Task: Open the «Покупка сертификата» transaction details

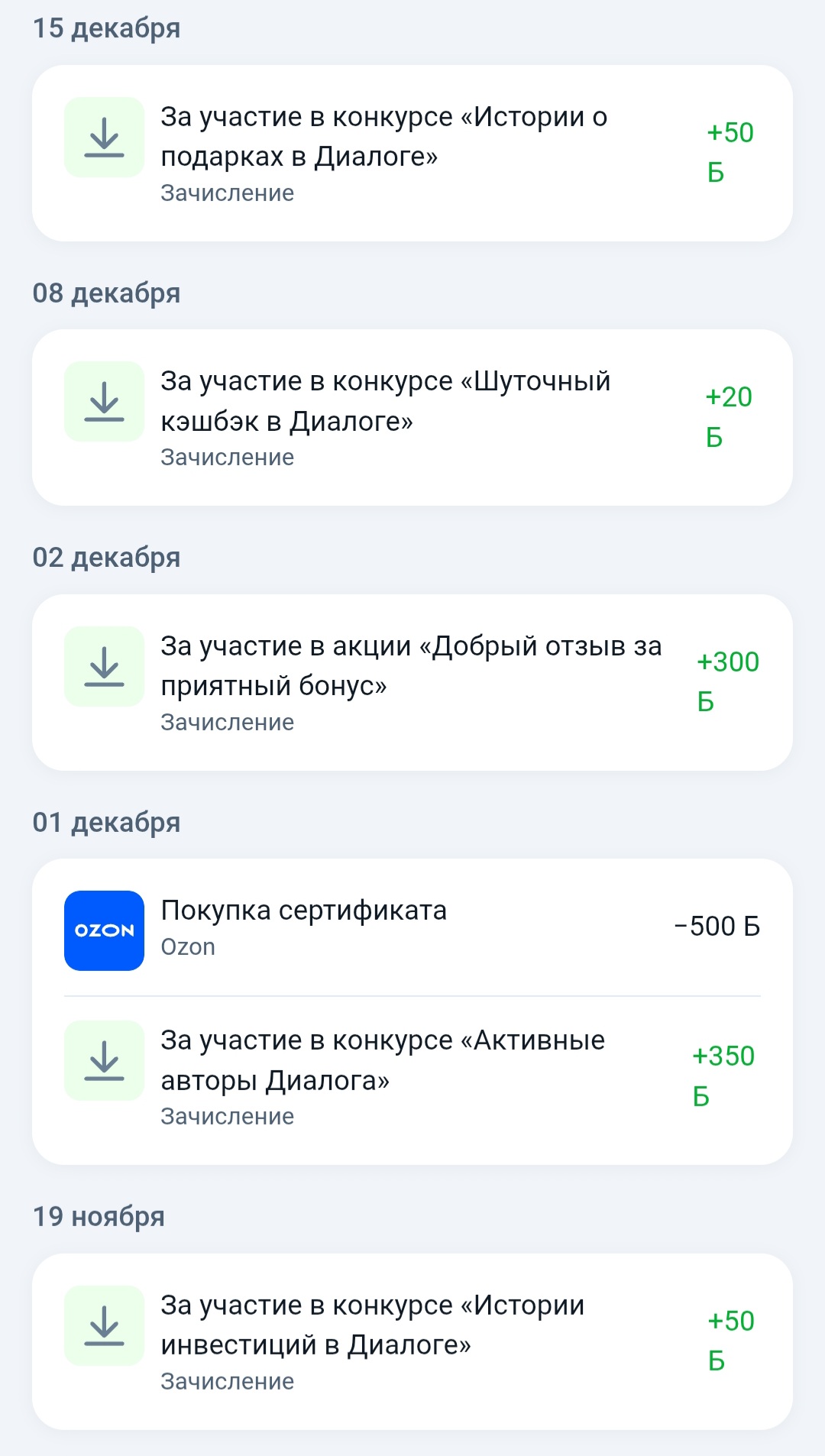Action: click(x=412, y=928)
